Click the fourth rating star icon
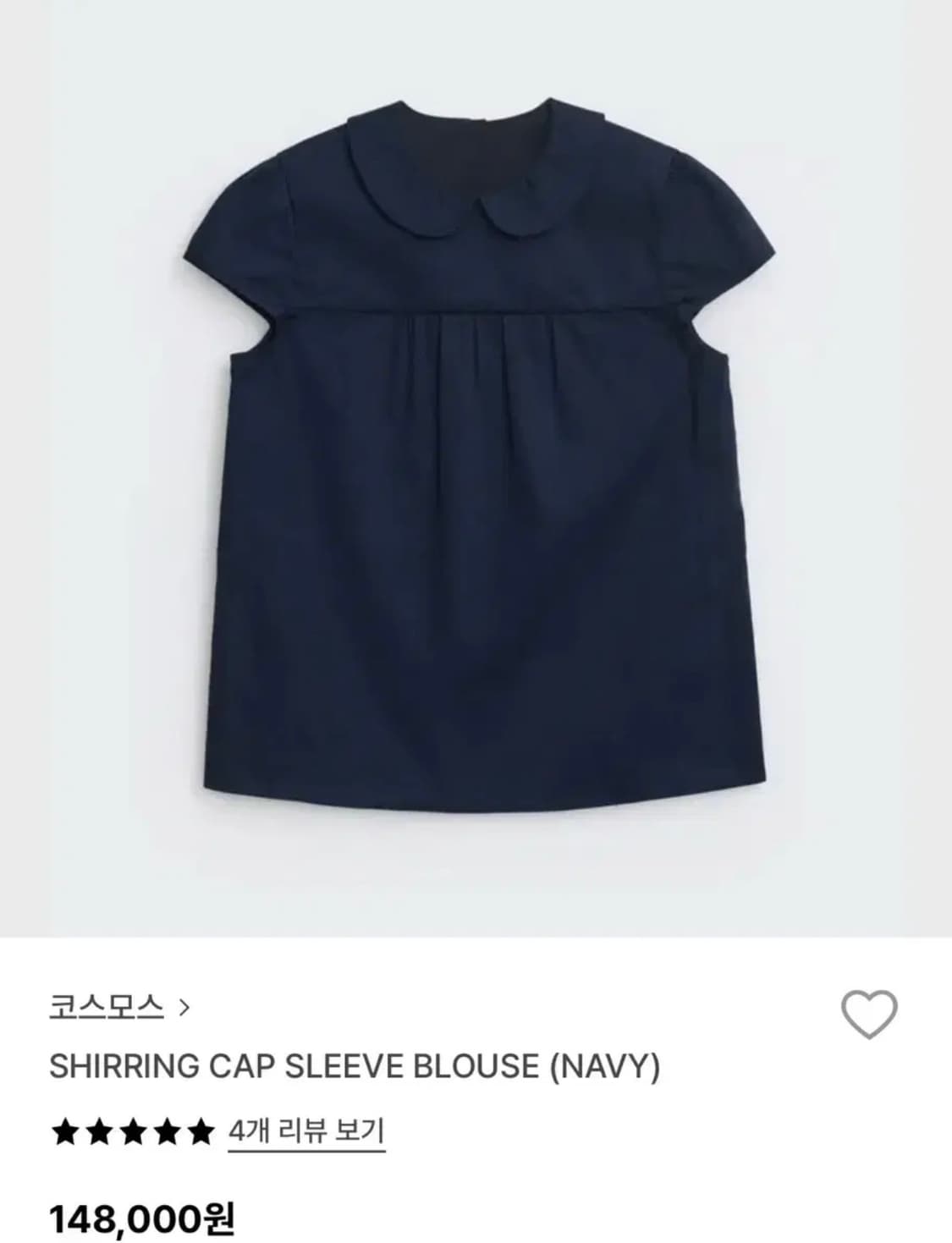The height and width of the screenshot is (1243, 952). coord(167,1127)
